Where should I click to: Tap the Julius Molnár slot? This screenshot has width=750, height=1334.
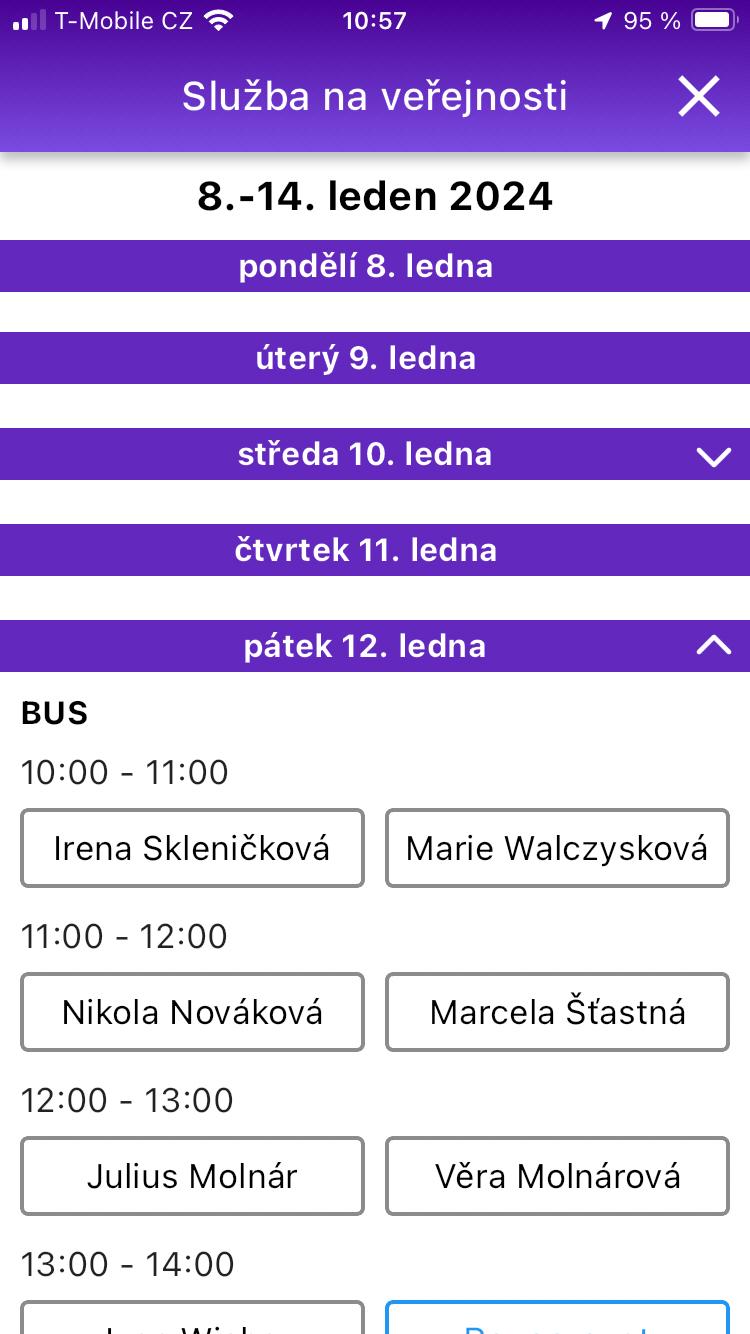pyautogui.click(x=192, y=1176)
